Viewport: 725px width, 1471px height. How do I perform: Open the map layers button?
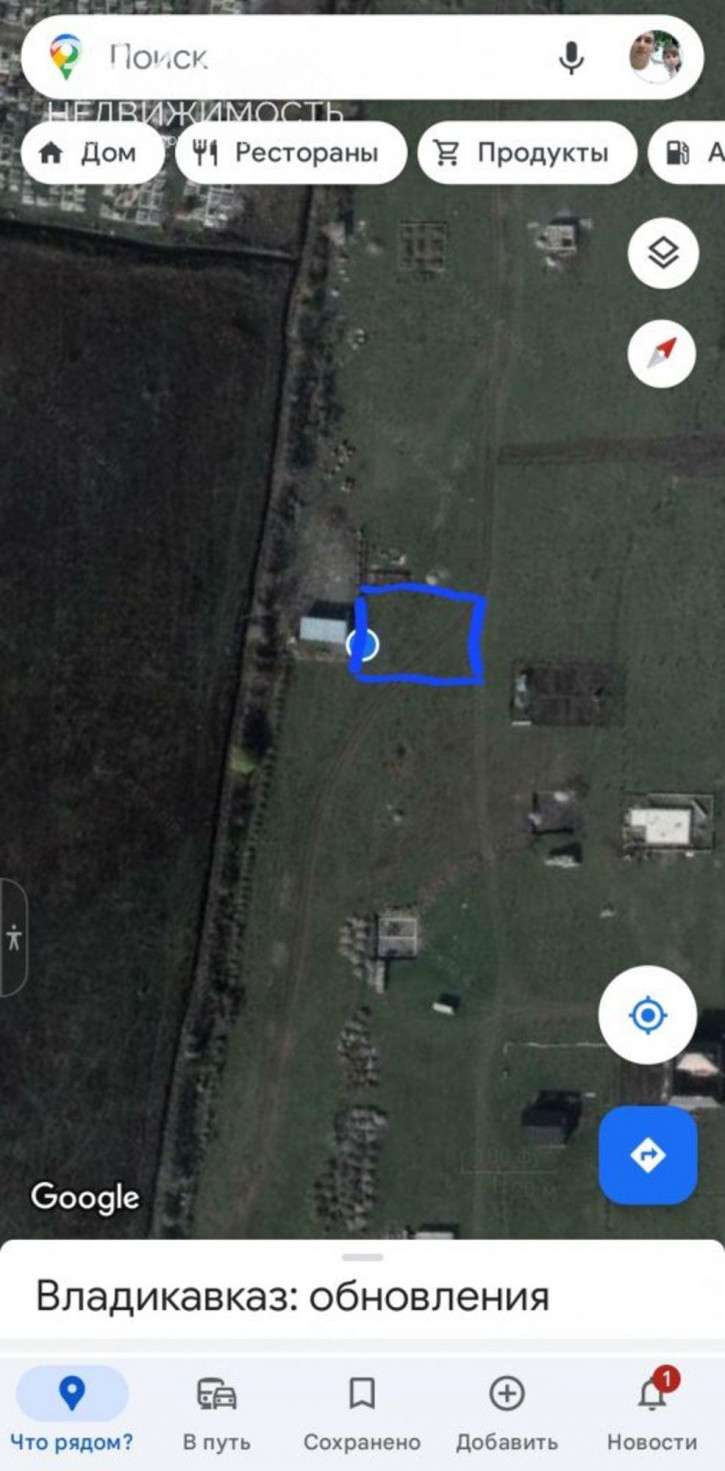click(662, 253)
